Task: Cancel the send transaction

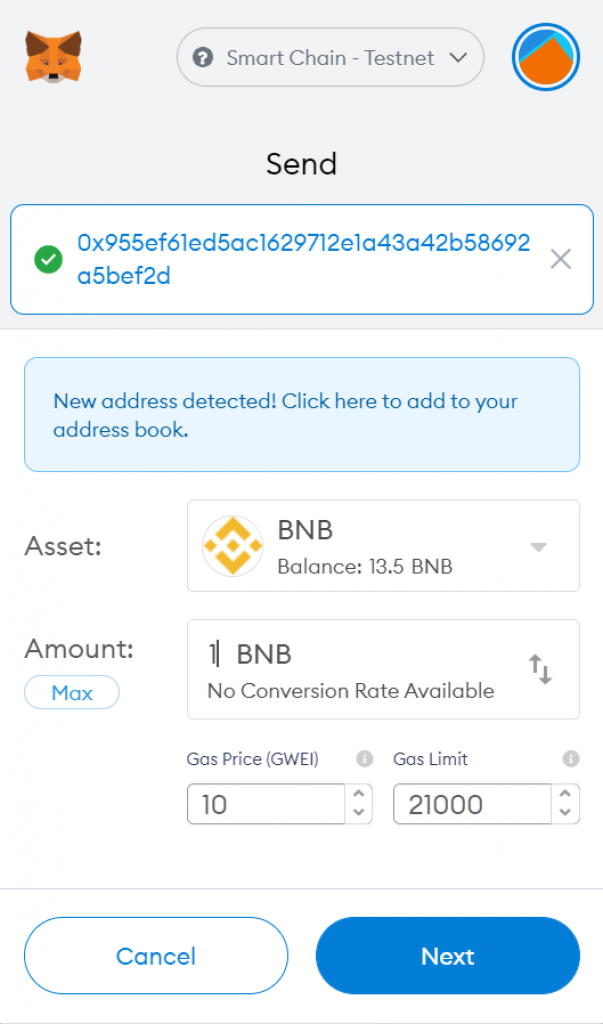Action: (x=156, y=957)
